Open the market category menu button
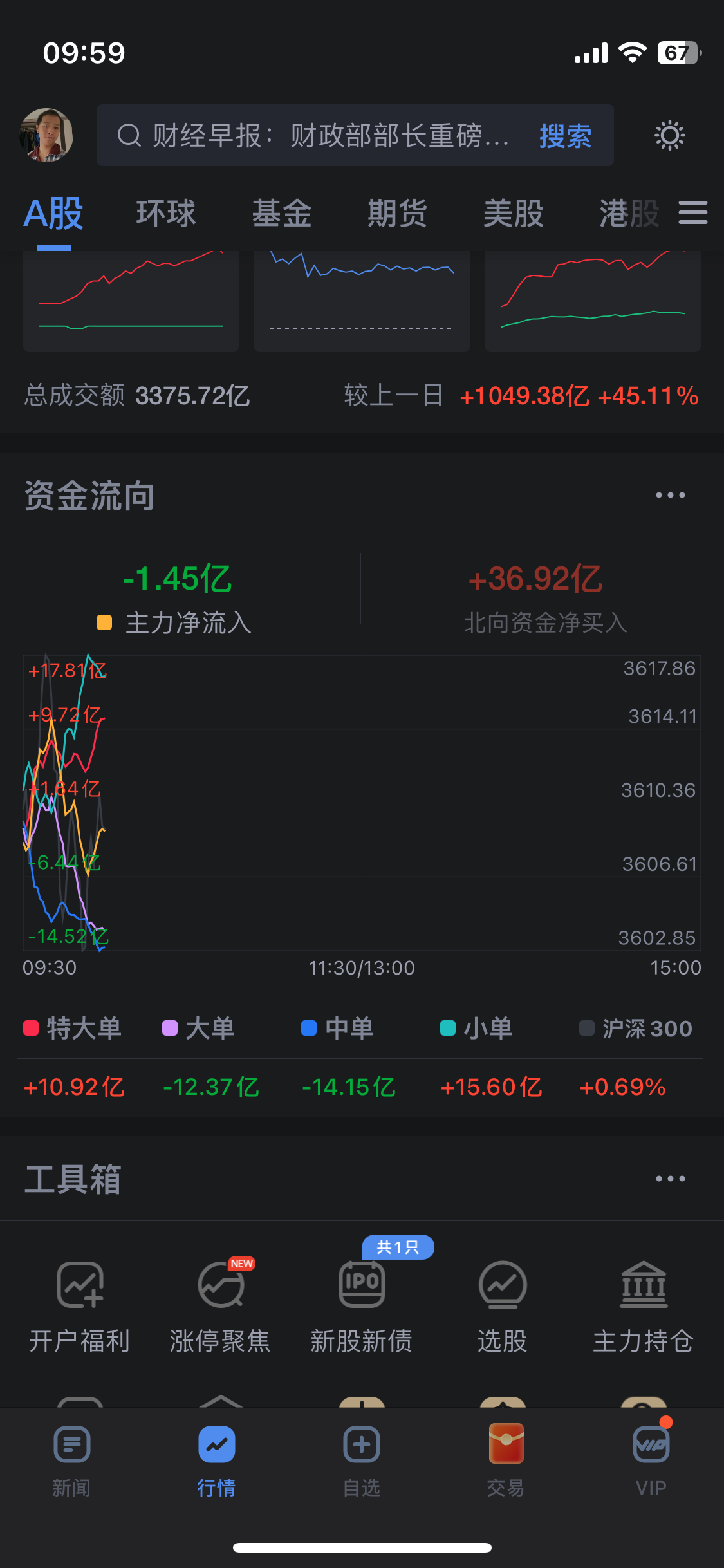The width and height of the screenshot is (724, 1568). (693, 213)
